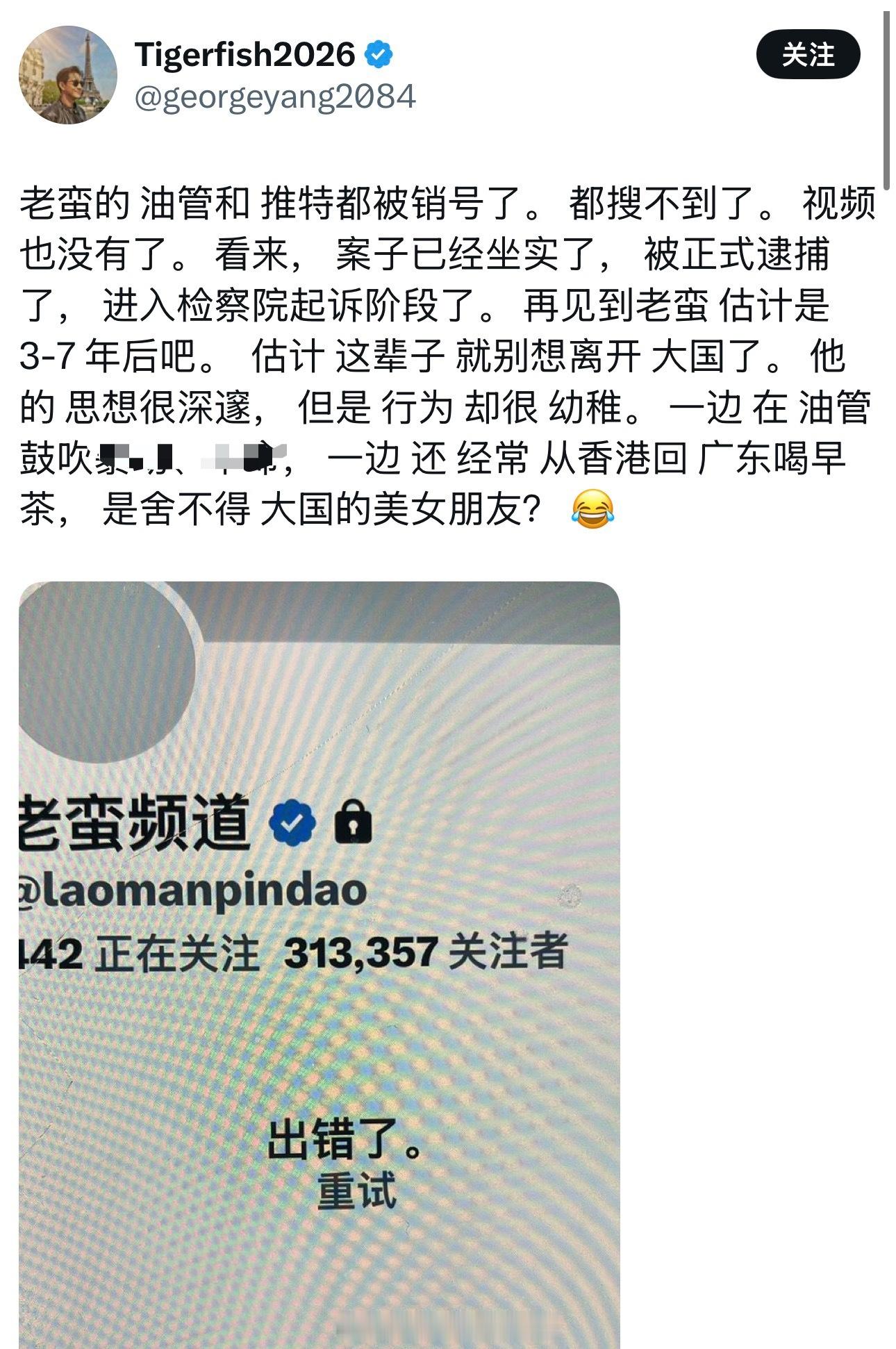Screen dimensions: 896x1349
Task: Click the display name Tigerfish2026
Action: 247,52
